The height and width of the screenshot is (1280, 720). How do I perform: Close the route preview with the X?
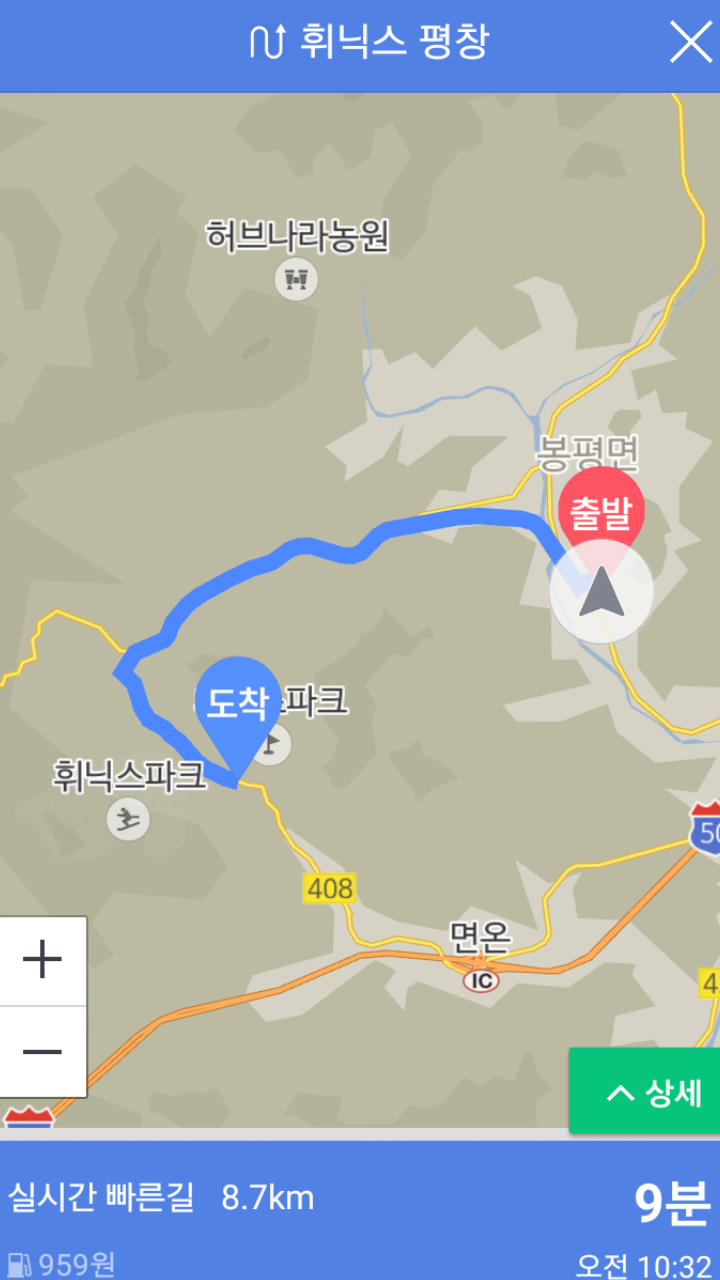pos(691,43)
